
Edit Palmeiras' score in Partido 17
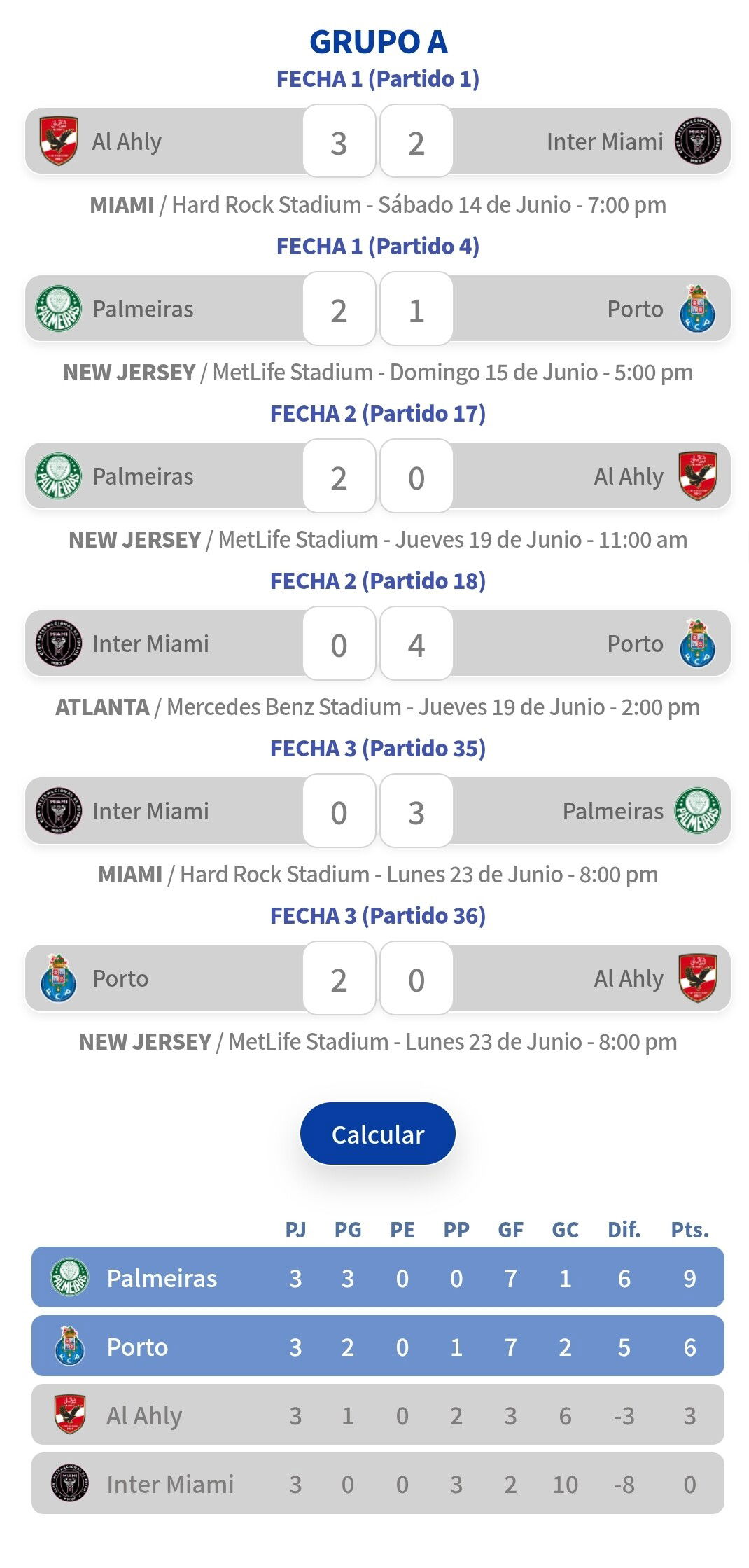pyautogui.click(x=339, y=476)
